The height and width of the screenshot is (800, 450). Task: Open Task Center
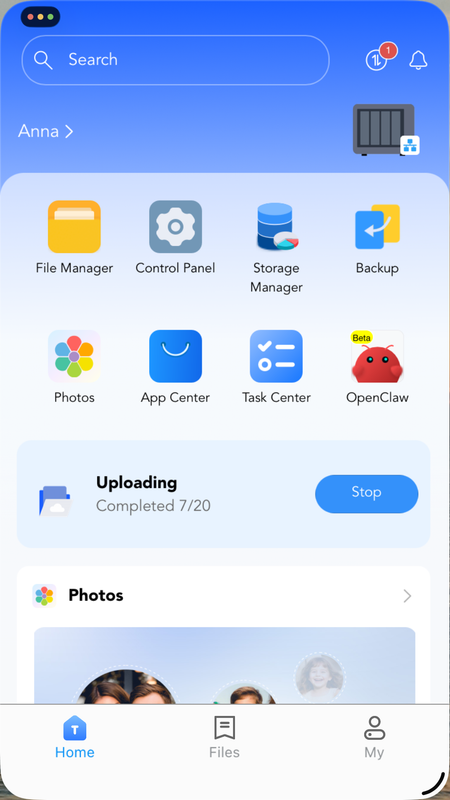pyautogui.click(x=276, y=367)
